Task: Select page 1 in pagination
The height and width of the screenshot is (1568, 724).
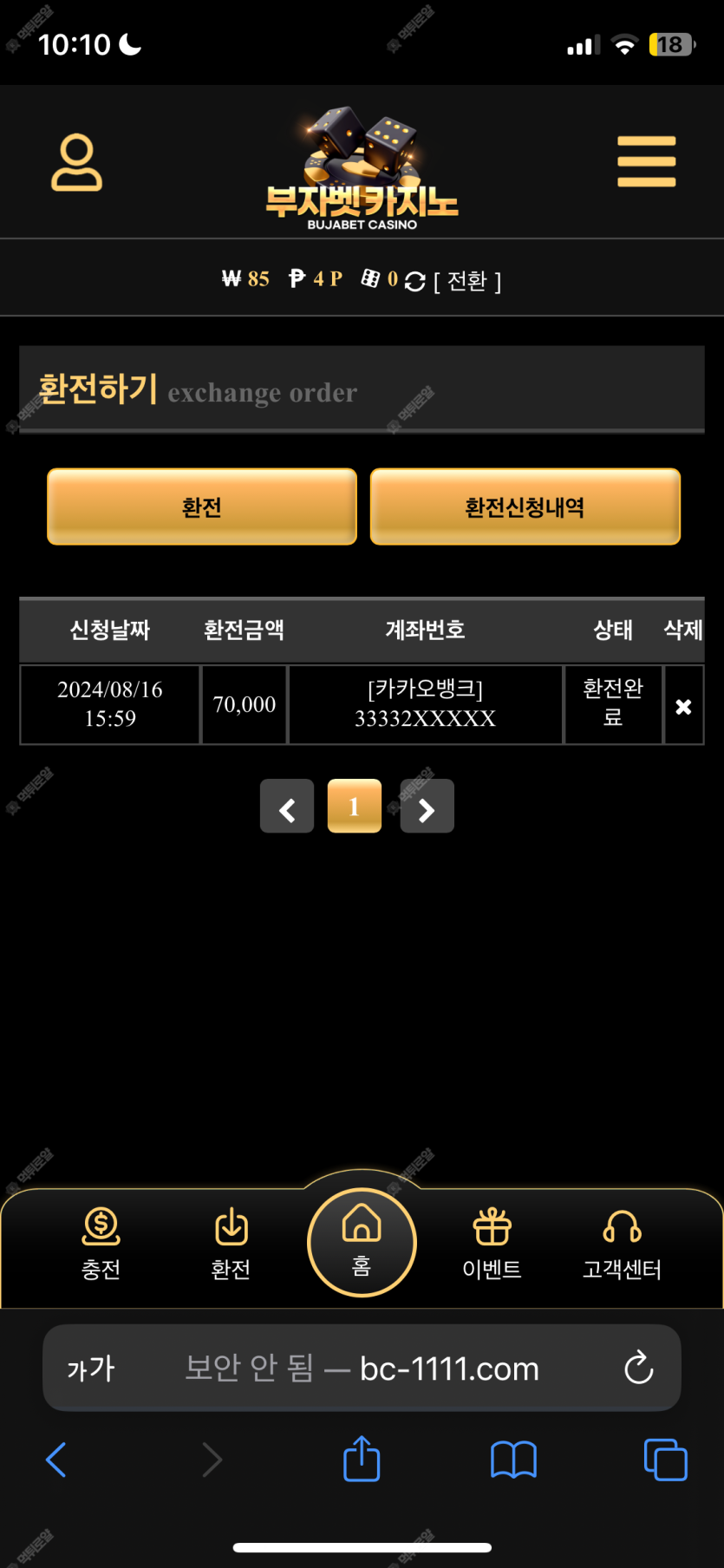Action: 354,807
